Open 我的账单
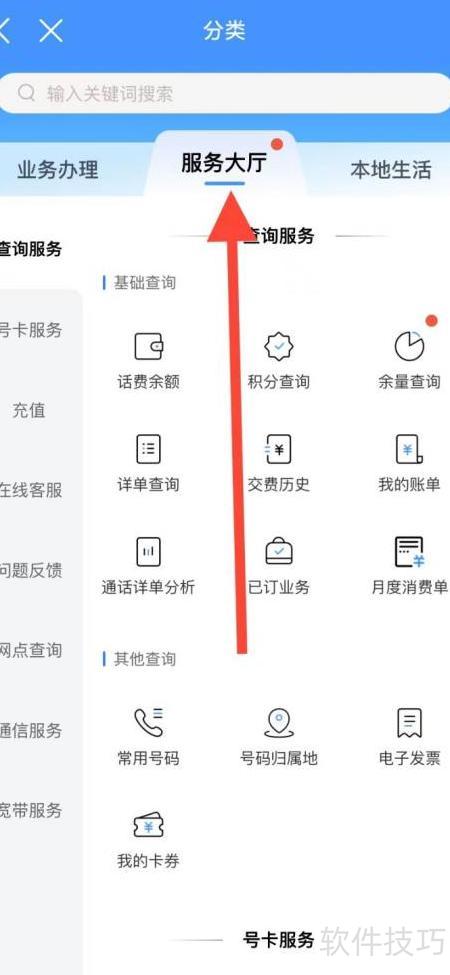 click(x=409, y=463)
